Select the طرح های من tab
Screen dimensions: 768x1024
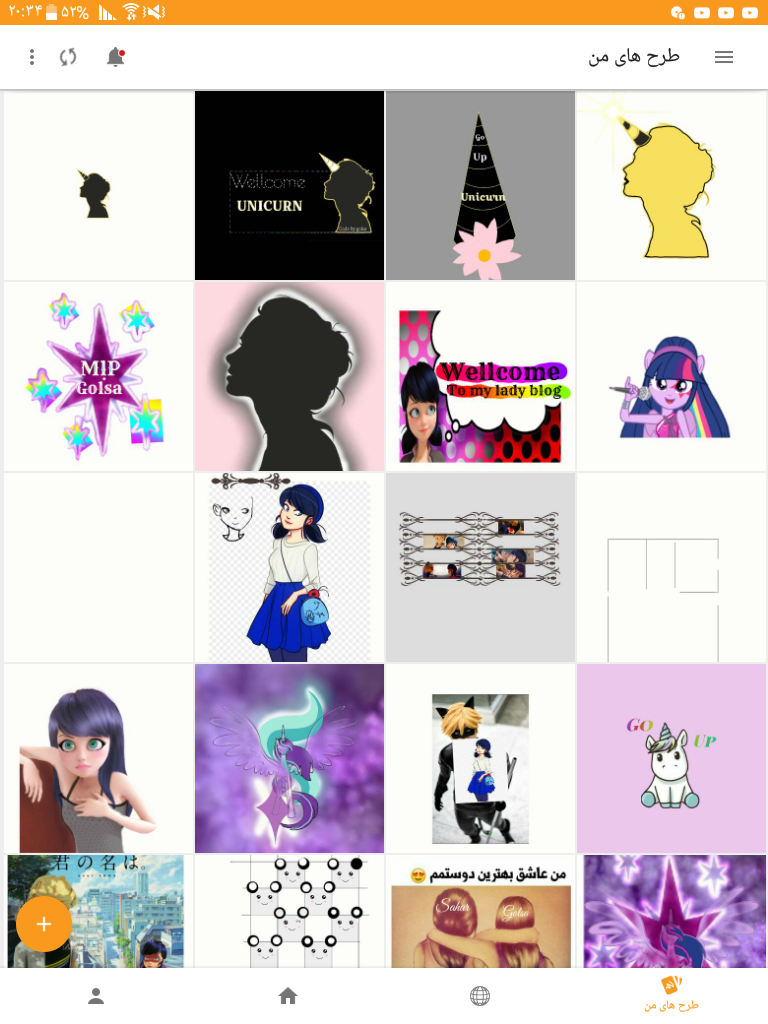coord(671,994)
